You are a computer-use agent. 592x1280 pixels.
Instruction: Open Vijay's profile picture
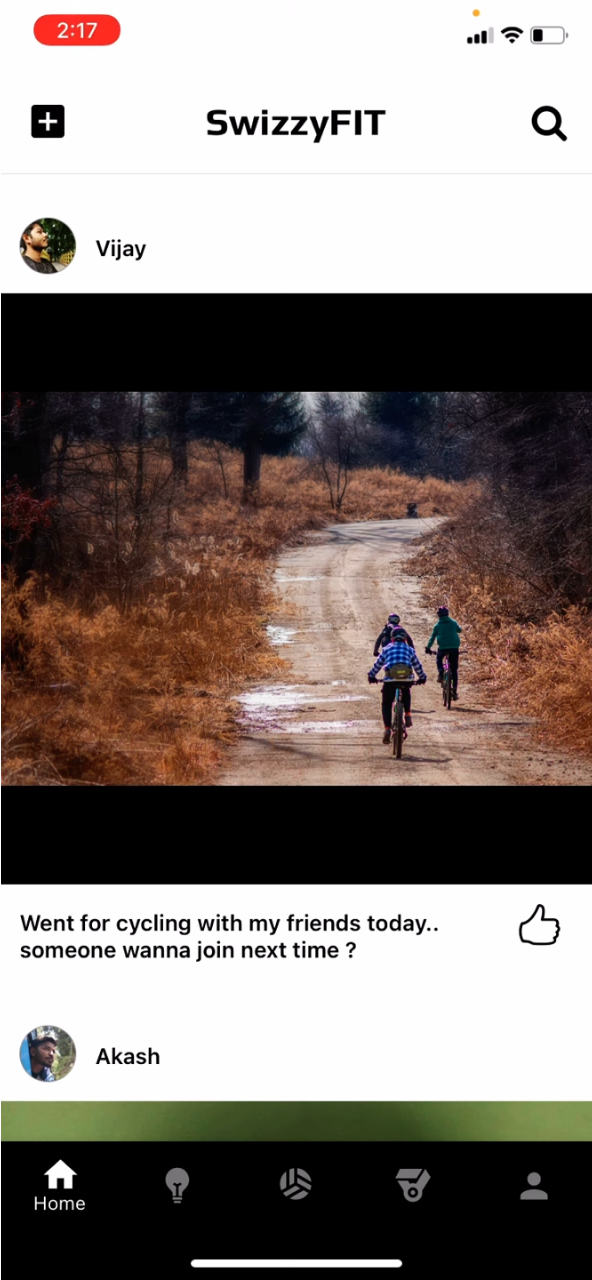coord(48,246)
